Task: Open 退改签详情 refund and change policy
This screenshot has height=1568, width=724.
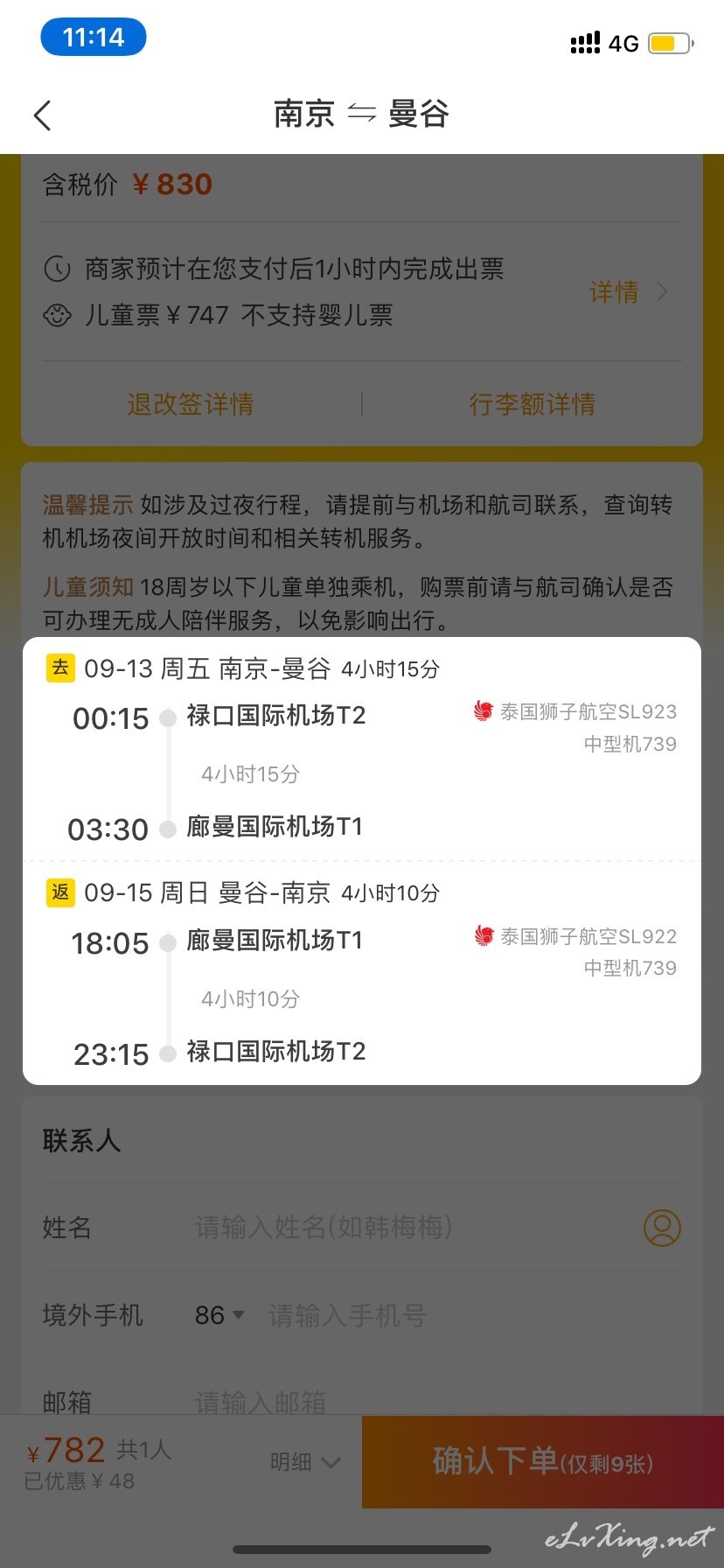Action: click(191, 403)
